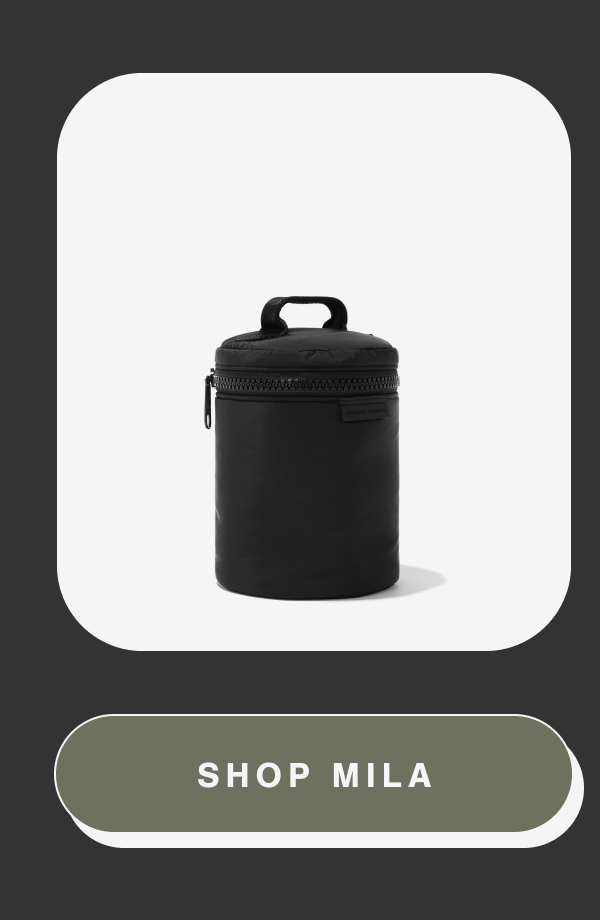Tap the Shop Mila button
Viewport: 600px width, 920px height.
[314, 774]
